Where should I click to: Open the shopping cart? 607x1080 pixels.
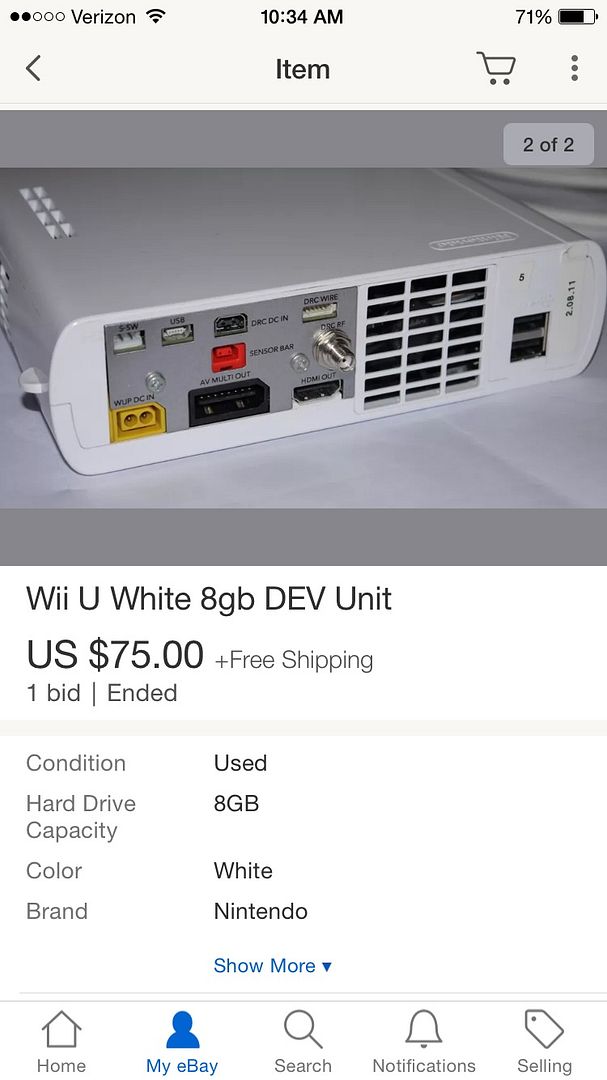click(x=495, y=68)
